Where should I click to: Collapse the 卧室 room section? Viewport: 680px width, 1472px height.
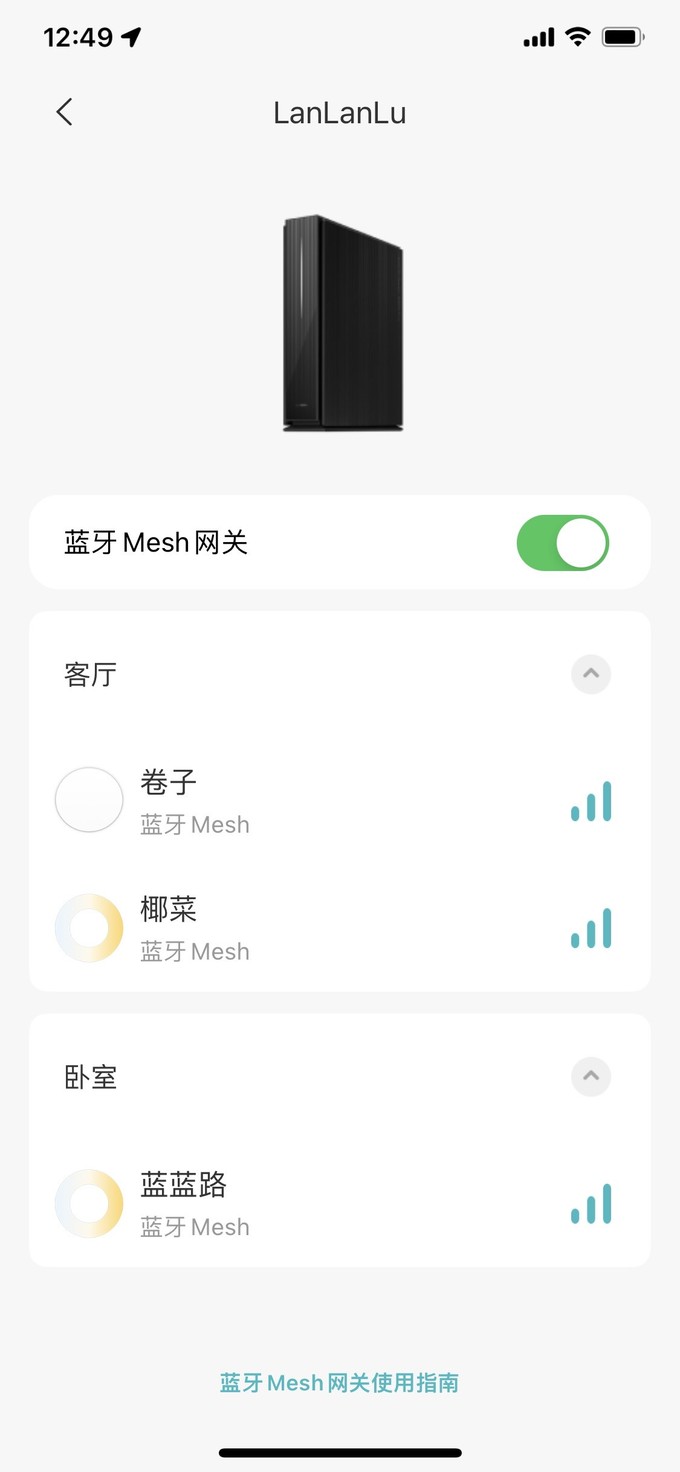(590, 1077)
